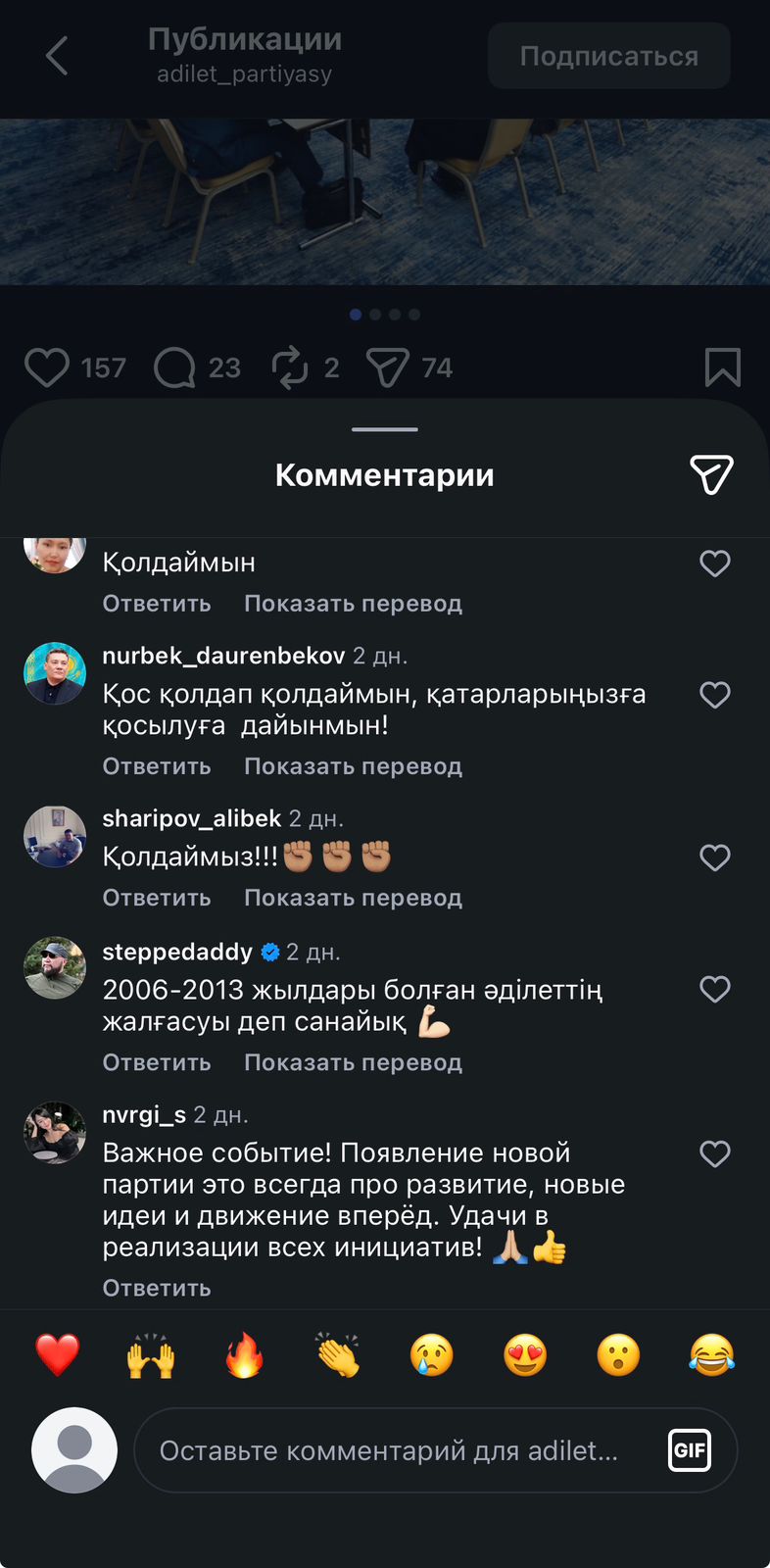
Task: Show translation of sharipov_alibek's comment
Action: pos(353,898)
